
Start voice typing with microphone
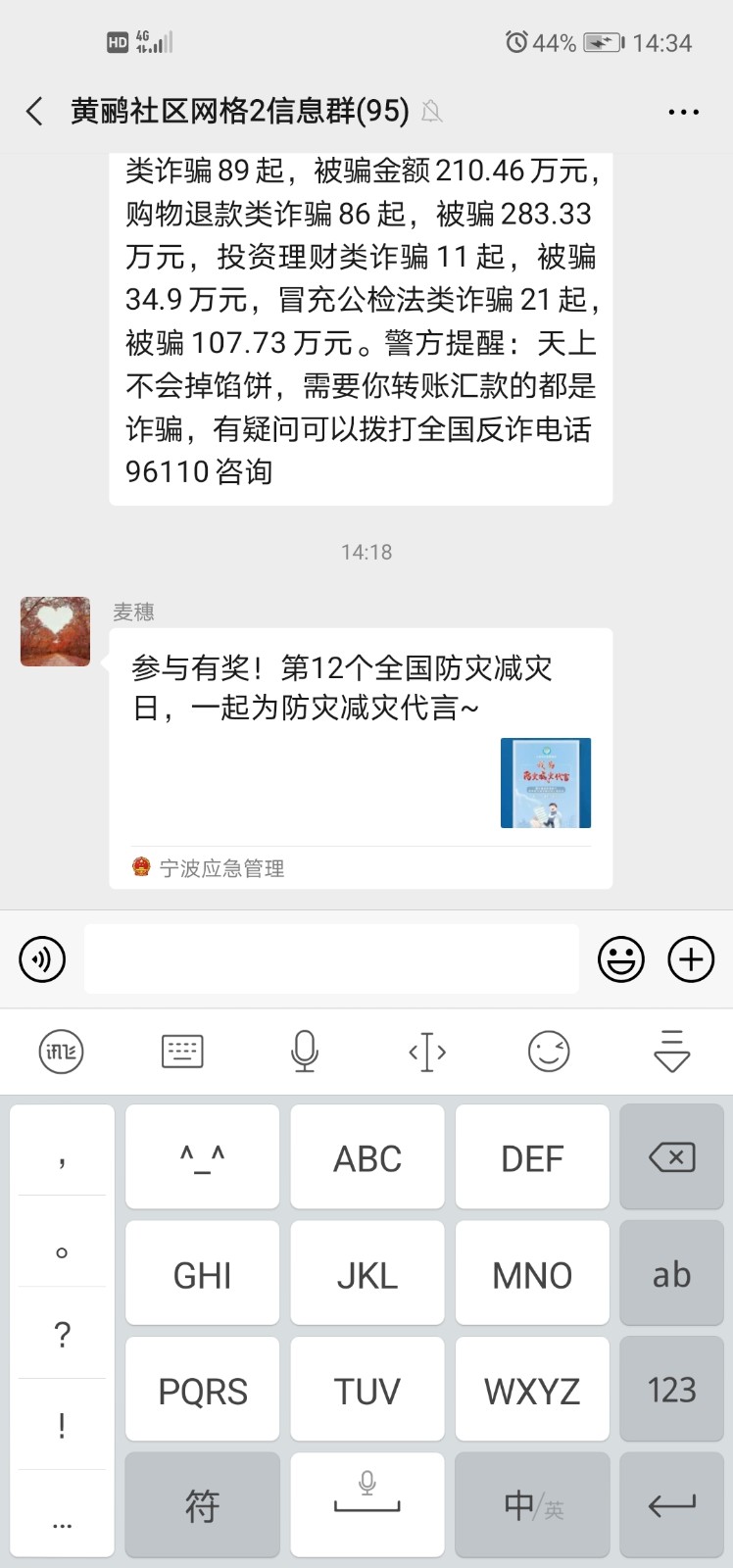(x=305, y=1052)
